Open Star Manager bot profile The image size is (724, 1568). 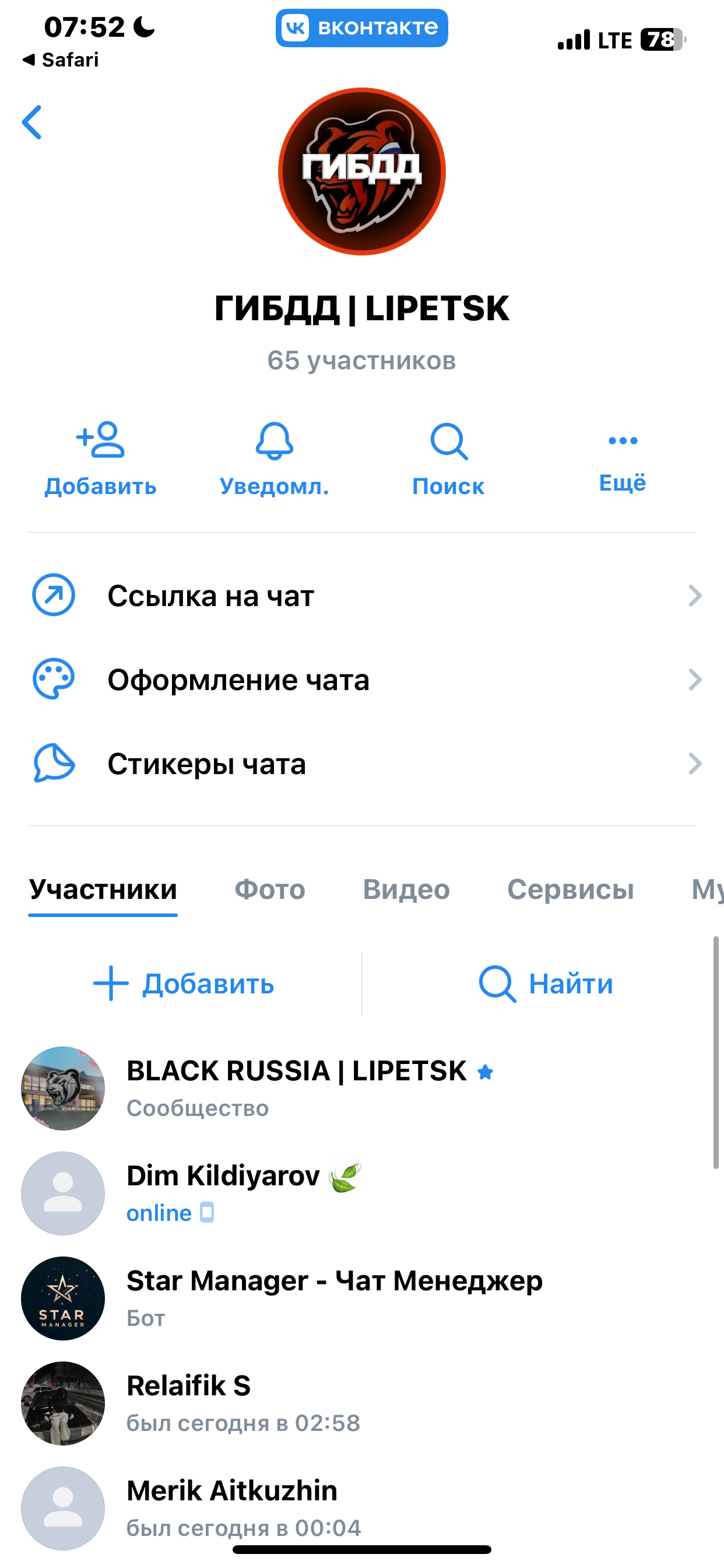pyautogui.click(x=334, y=1298)
